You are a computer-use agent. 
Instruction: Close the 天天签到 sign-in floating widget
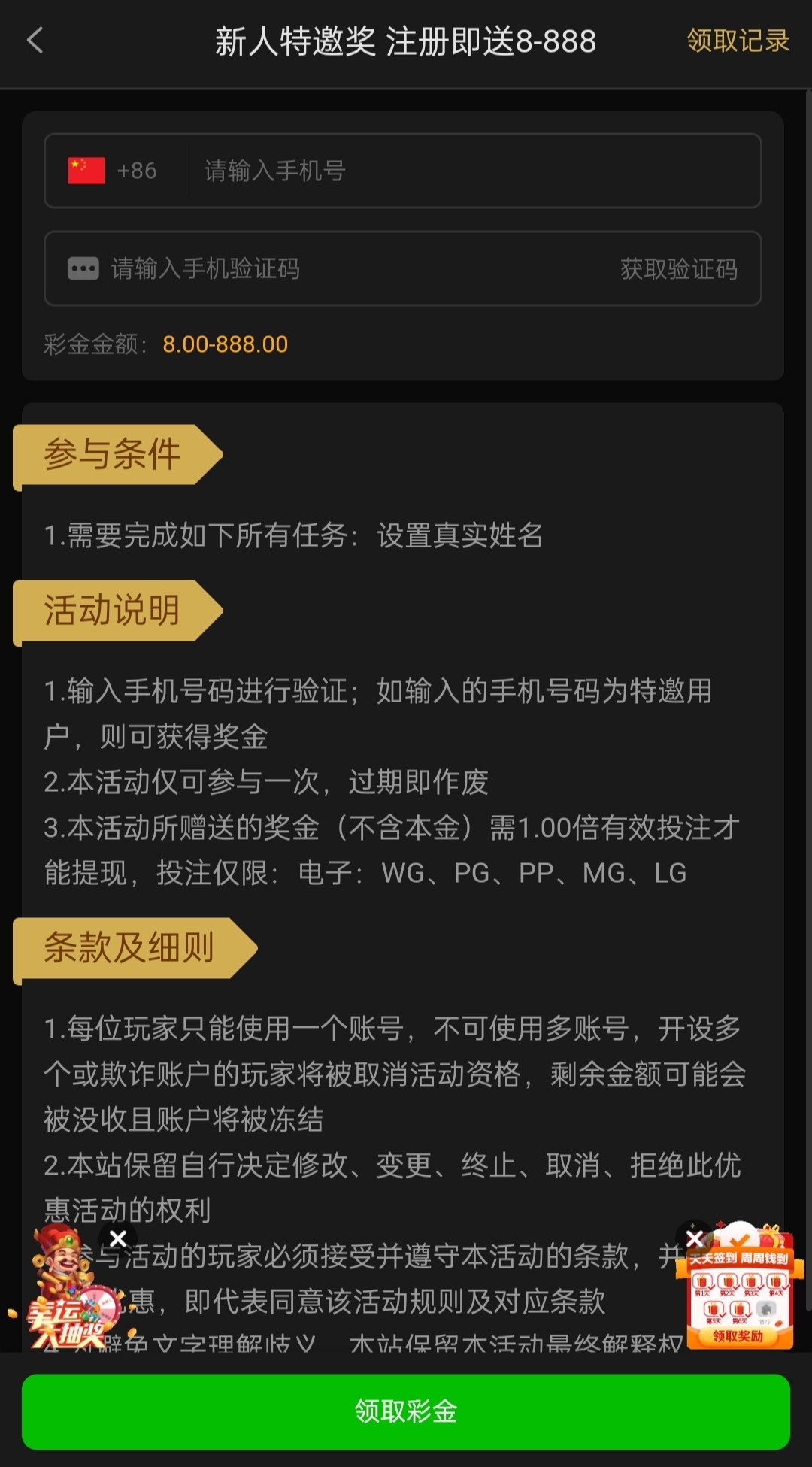(695, 1238)
